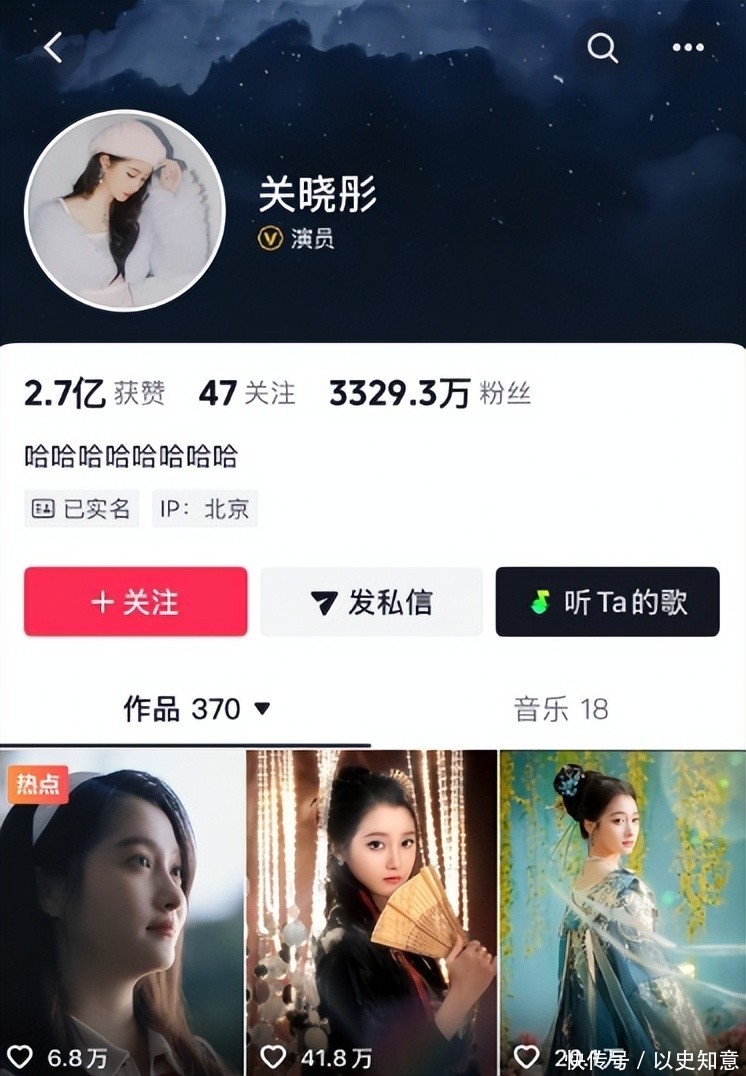Viewport: 746px width, 1076px height.
Task: Switch to the 音乐 18 tab
Action: tap(560, 709)
